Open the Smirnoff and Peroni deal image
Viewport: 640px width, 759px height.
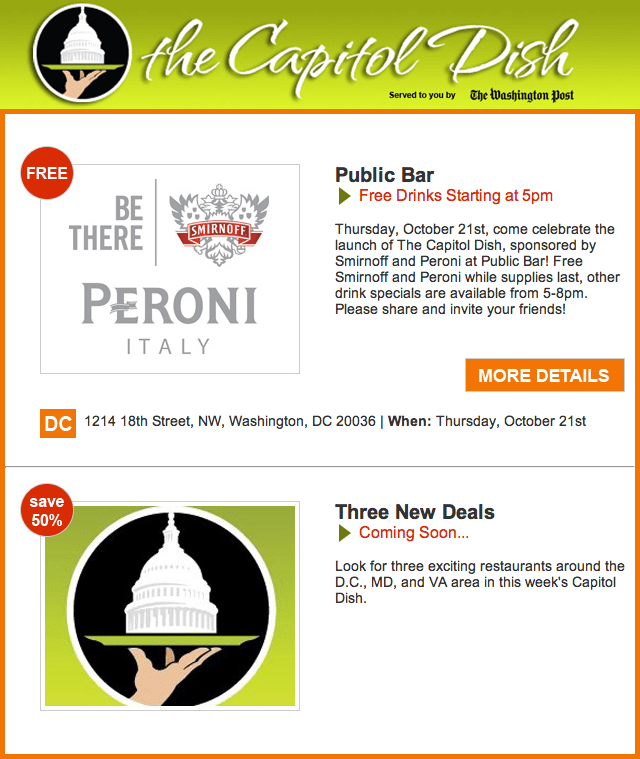(170, 269)
